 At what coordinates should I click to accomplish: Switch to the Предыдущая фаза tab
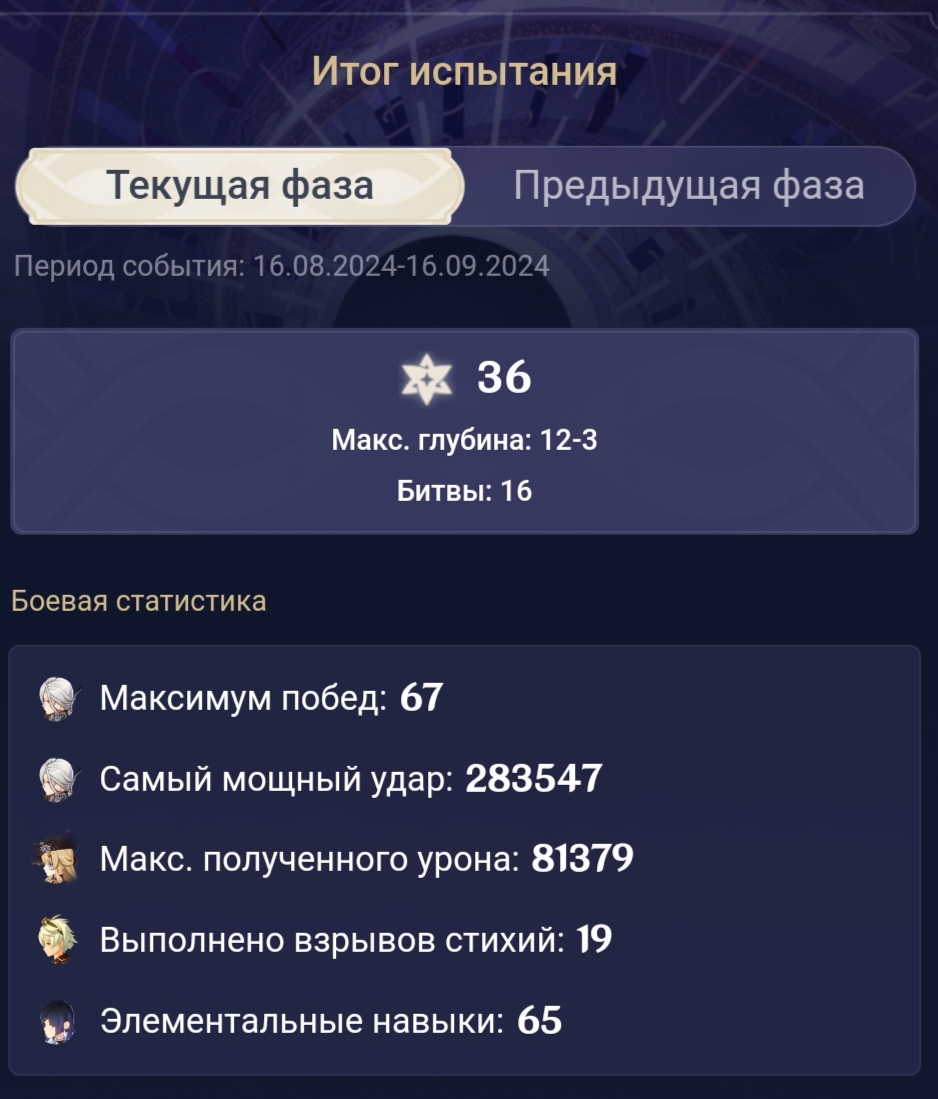pos(689,186)
